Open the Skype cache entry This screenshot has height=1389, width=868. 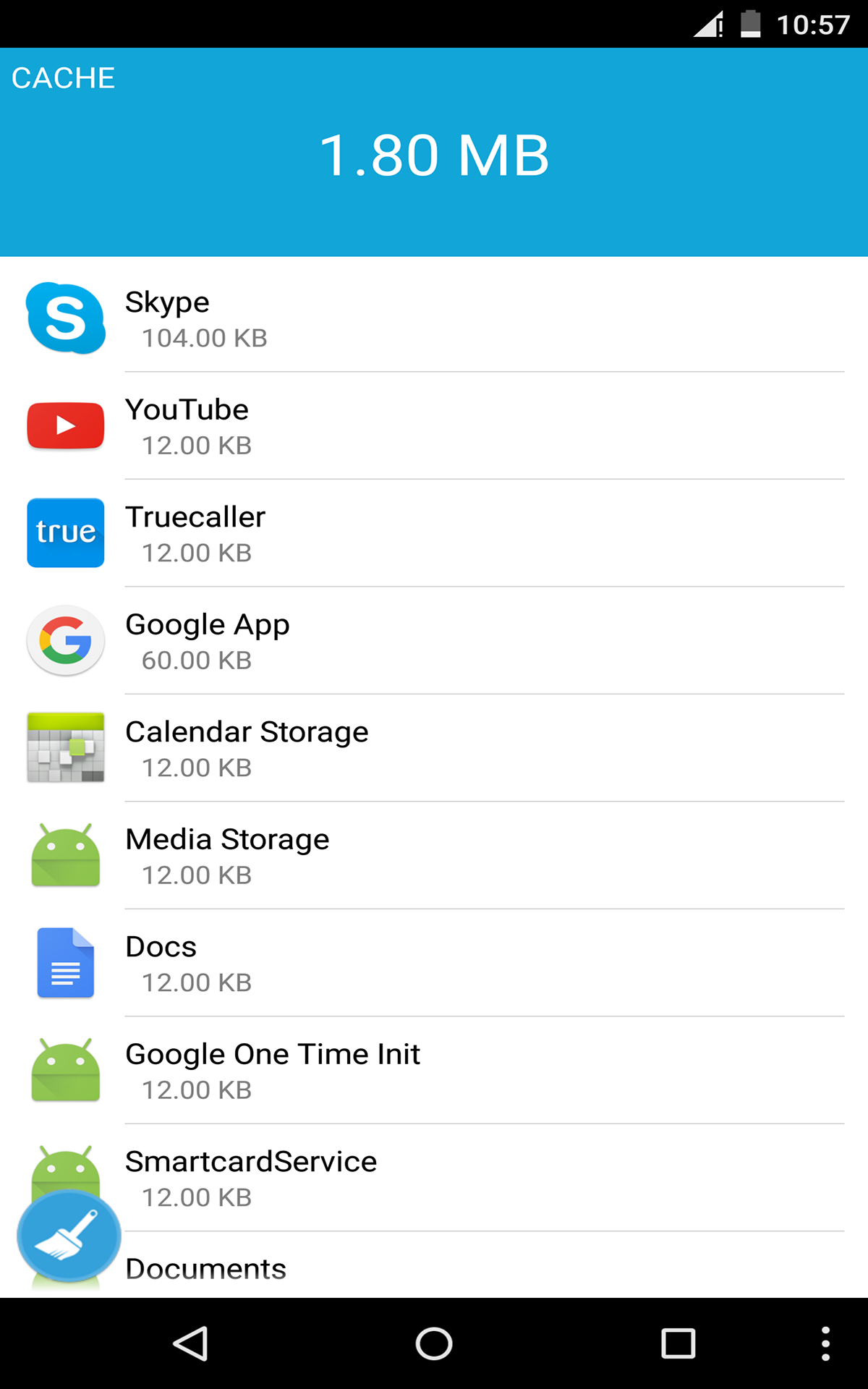[434, 318]
